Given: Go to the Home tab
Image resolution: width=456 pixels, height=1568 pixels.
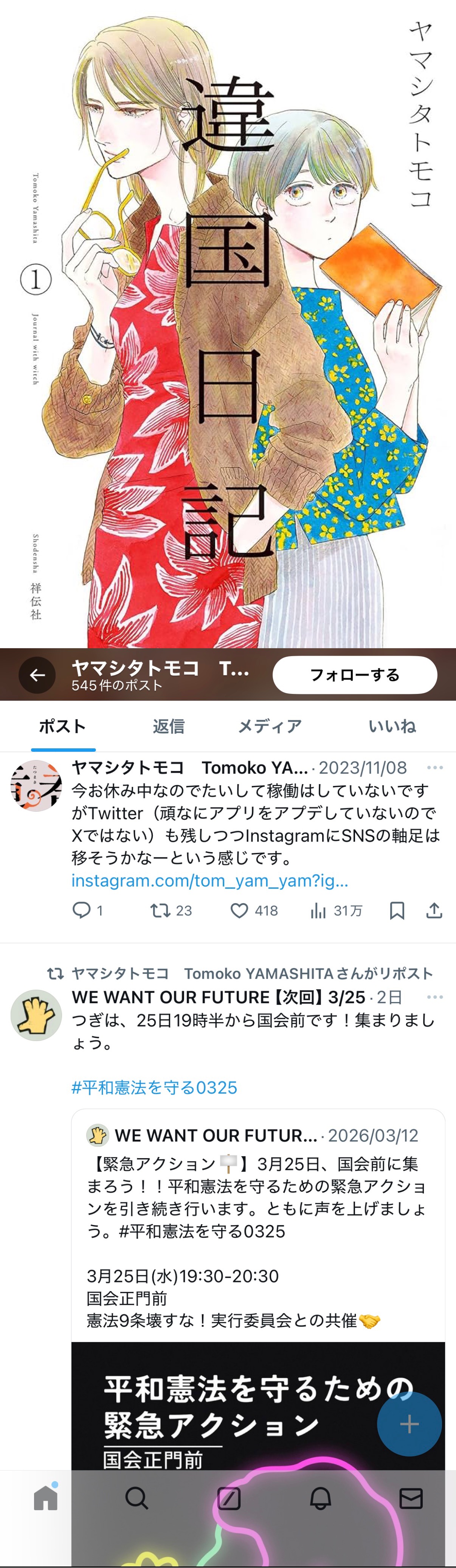Looking at the screenshot, I should pos(46,1498).
